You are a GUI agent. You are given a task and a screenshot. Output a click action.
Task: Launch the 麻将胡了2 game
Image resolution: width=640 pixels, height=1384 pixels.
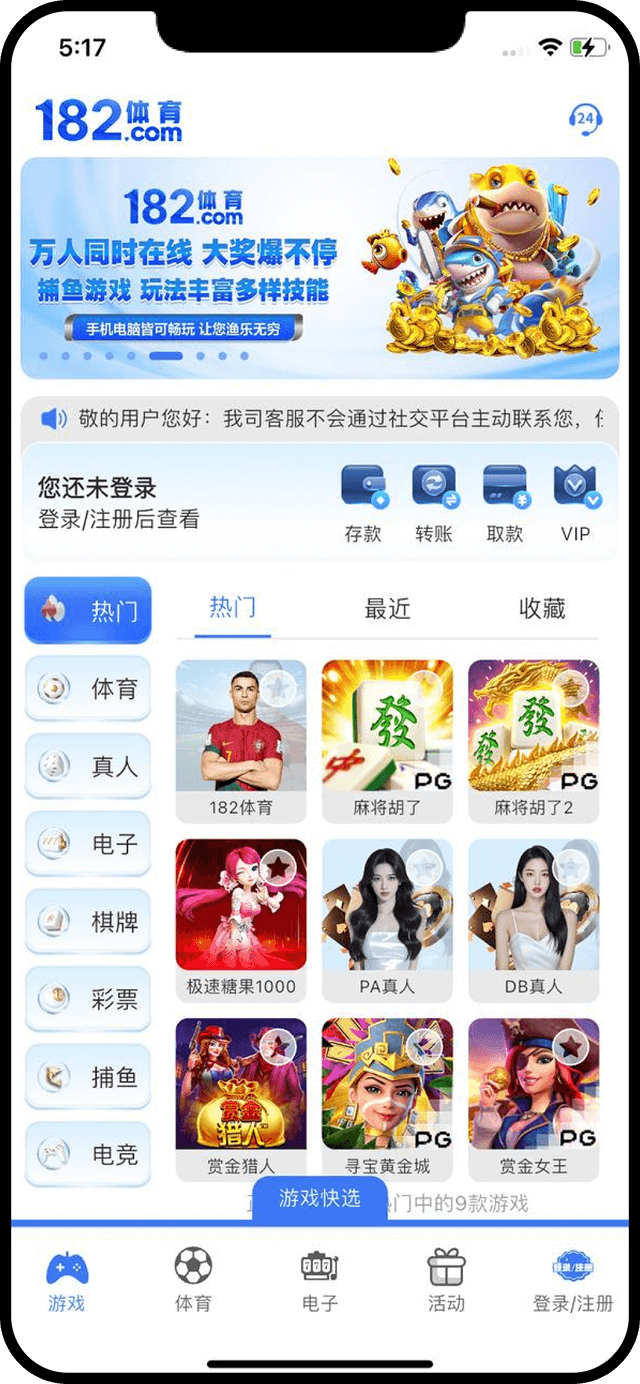[534, 740]
